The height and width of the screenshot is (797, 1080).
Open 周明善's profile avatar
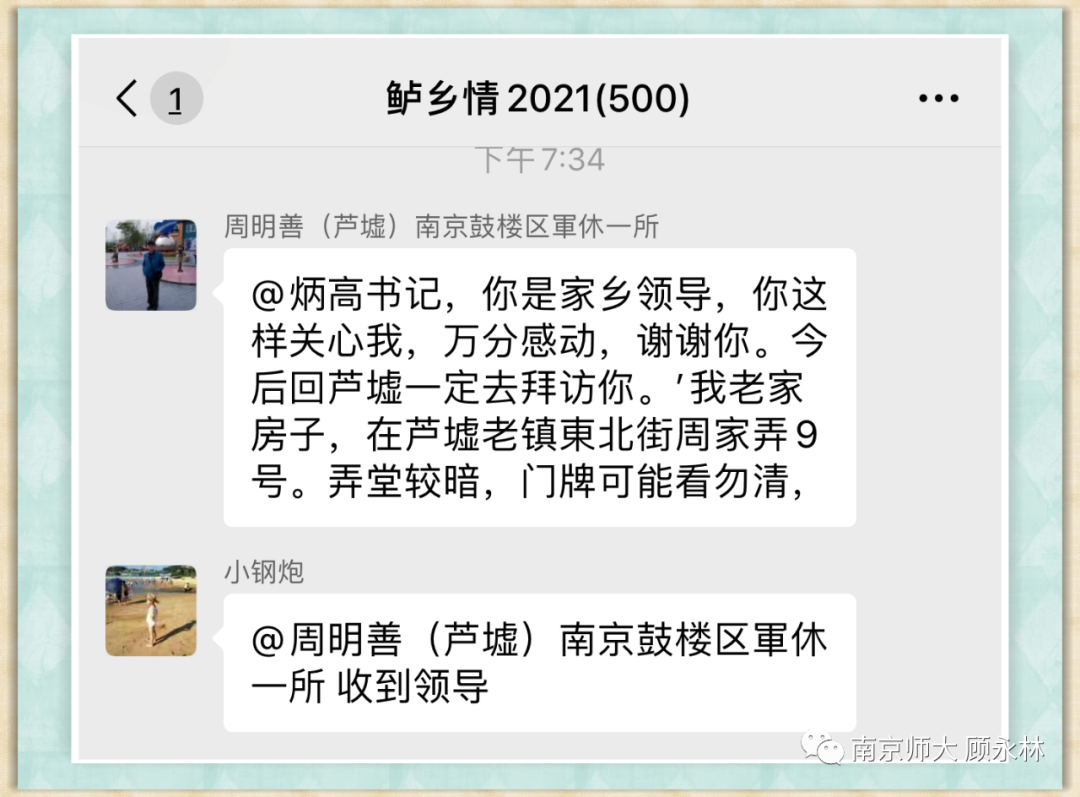tap(151, 265)
